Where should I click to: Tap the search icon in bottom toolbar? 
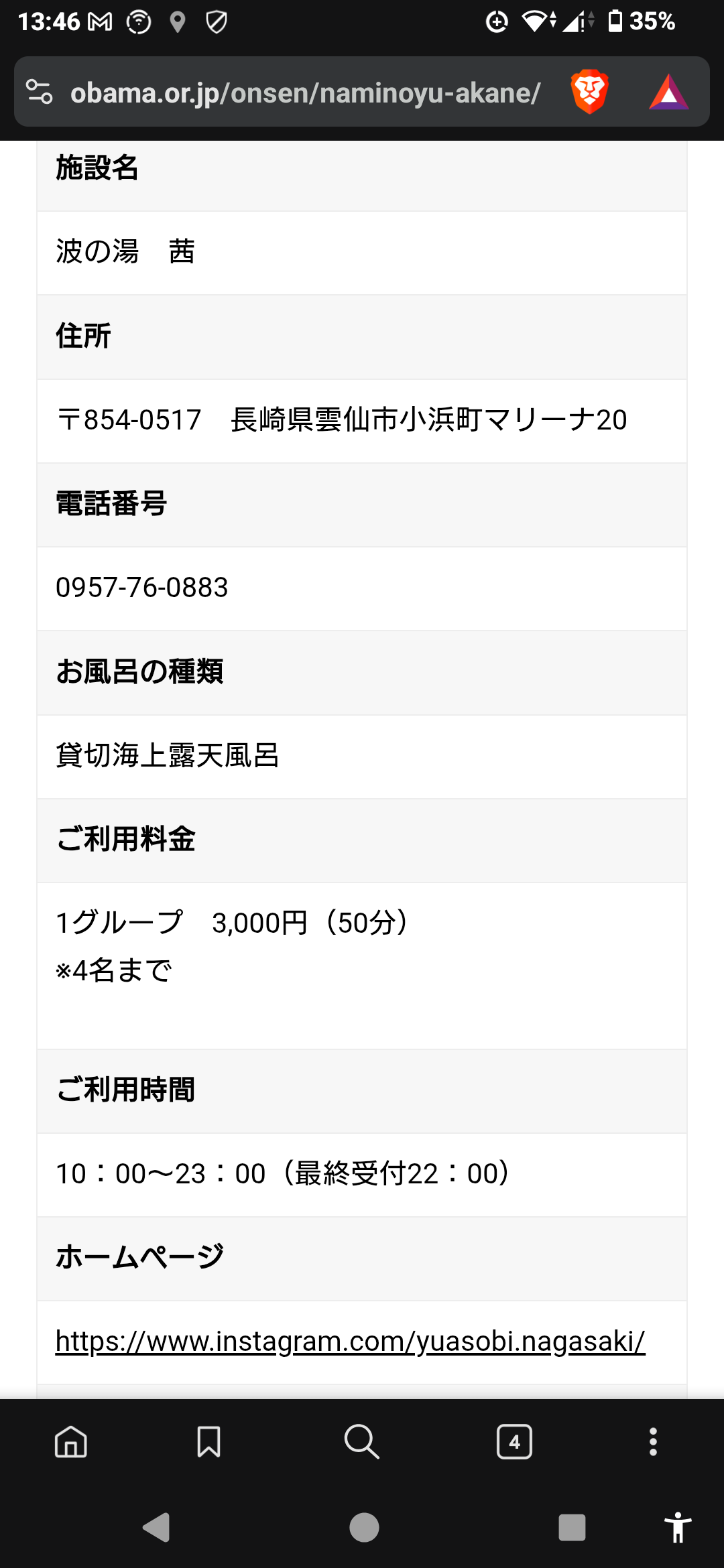[x=361, y=1441]
